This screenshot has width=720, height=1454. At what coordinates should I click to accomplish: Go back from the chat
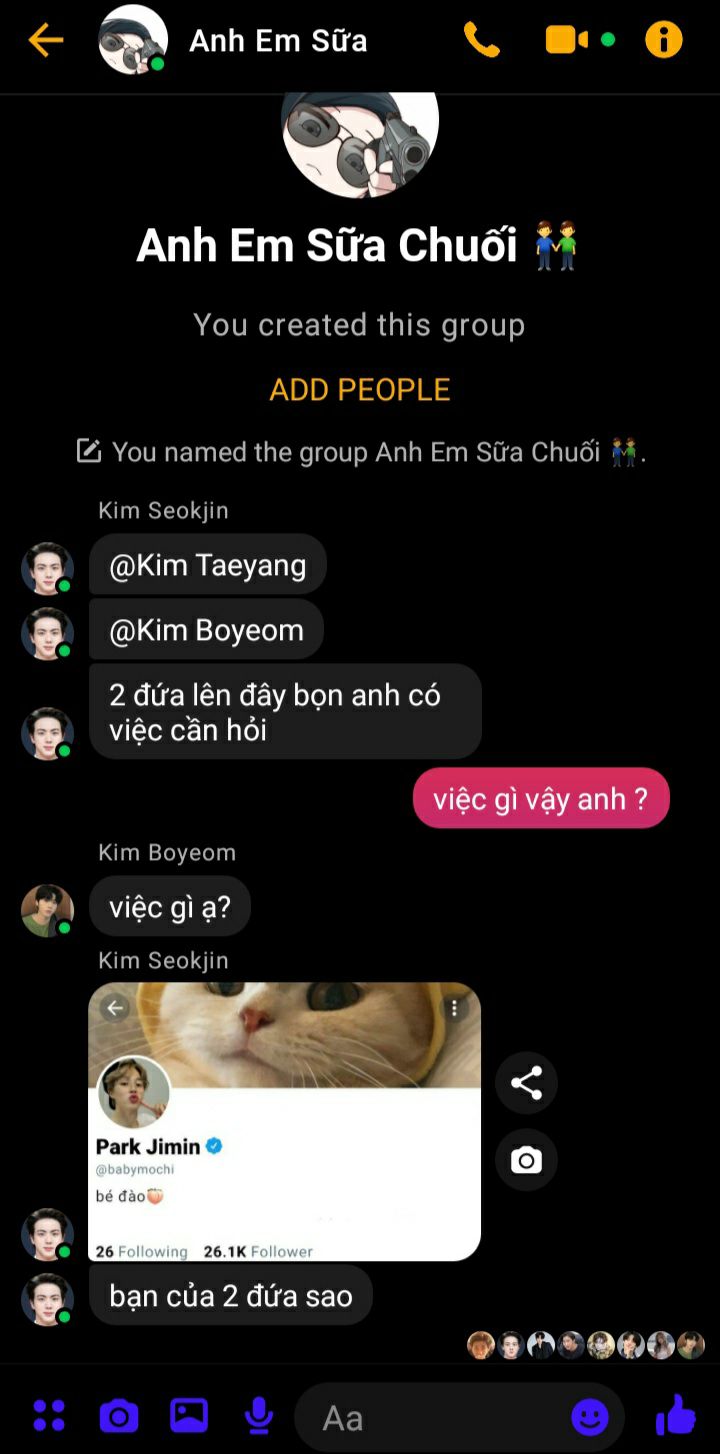pos(46,40)
